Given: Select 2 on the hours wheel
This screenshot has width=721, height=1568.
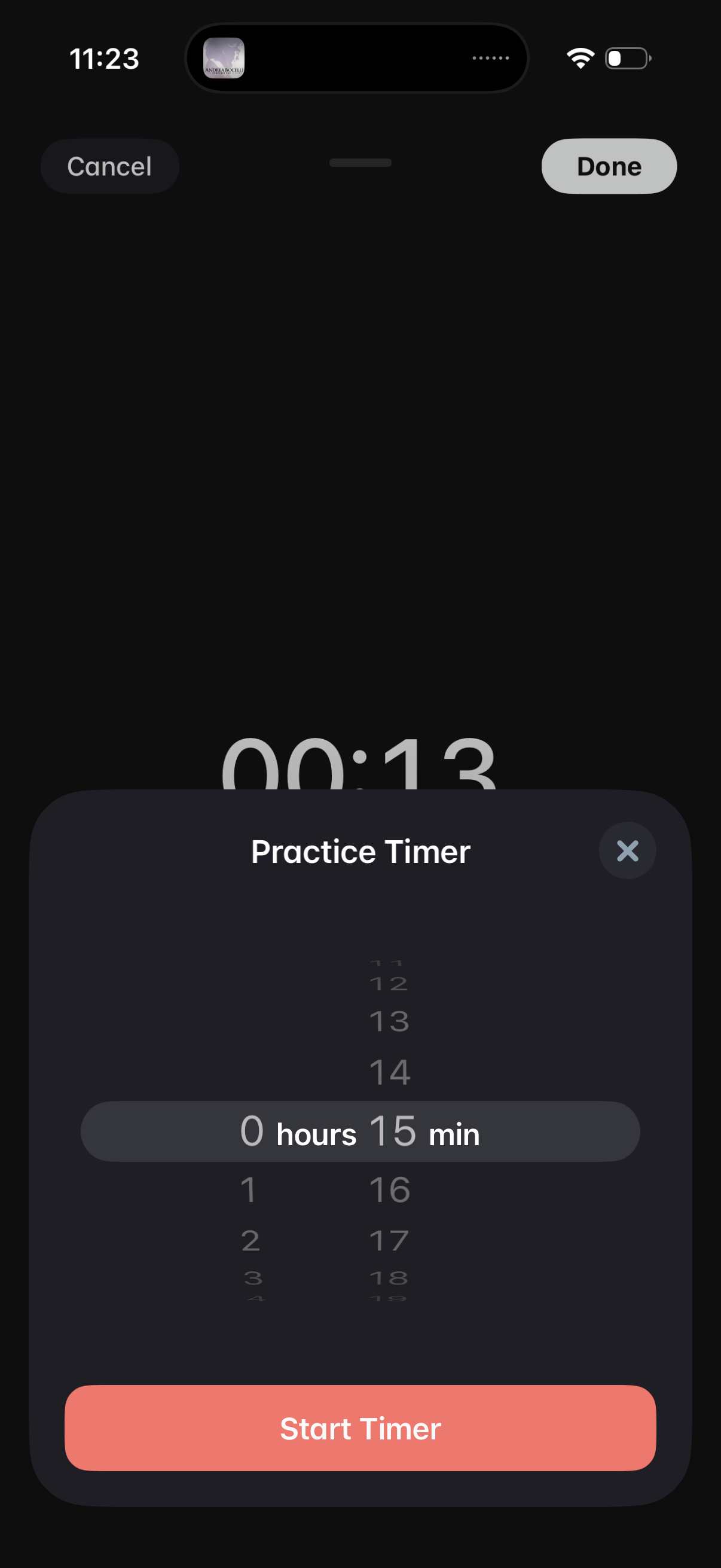Looking at the screenshot, I should point(249,1240).
